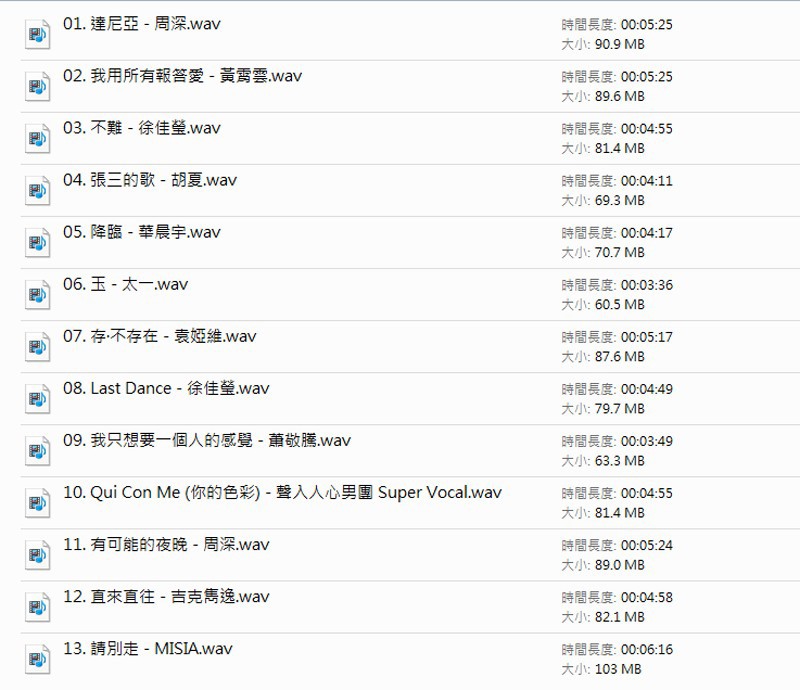Select the 06. 玉 - 太一.wav row
This screenshot has height=690, width=800.
click(x=125, y=284)
